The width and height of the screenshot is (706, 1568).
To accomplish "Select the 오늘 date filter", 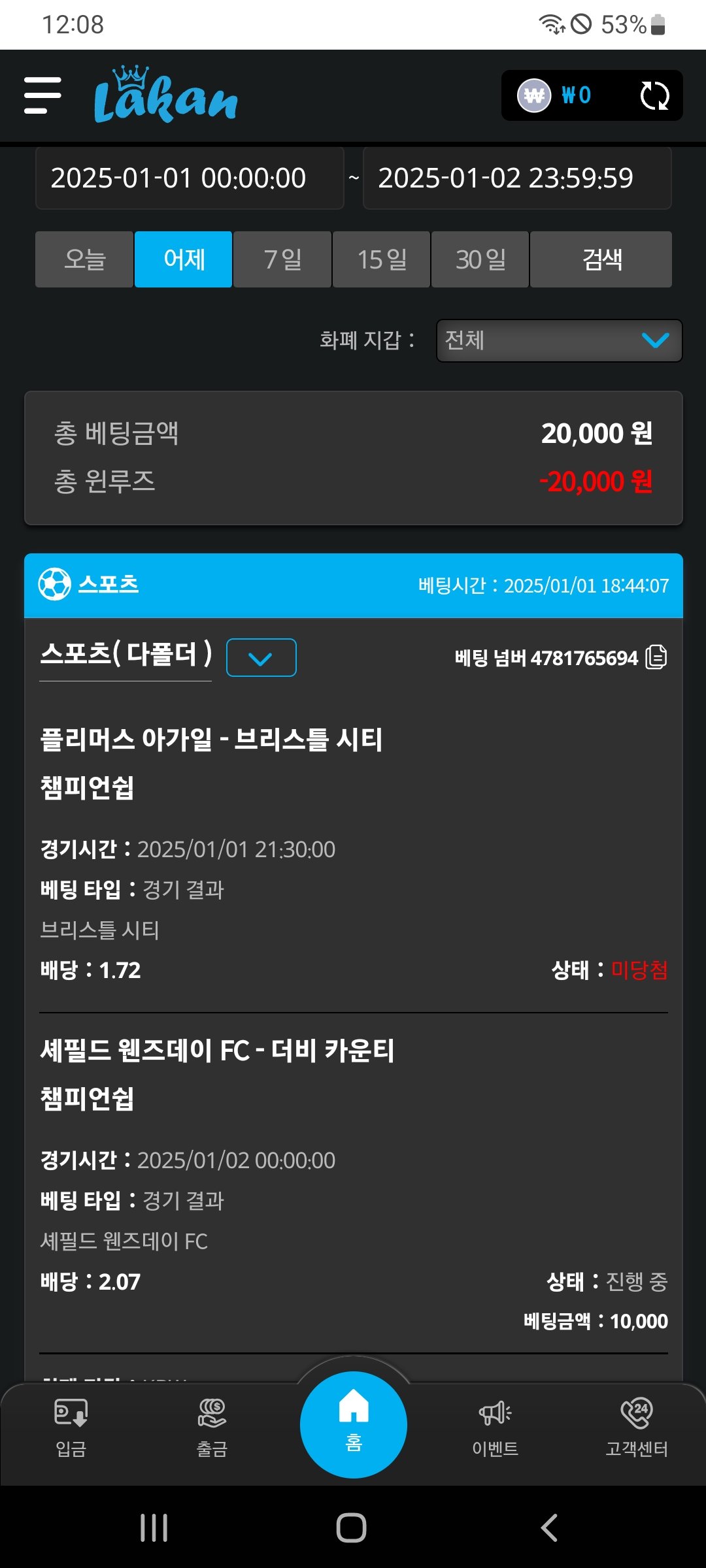I will coord(84,259).
